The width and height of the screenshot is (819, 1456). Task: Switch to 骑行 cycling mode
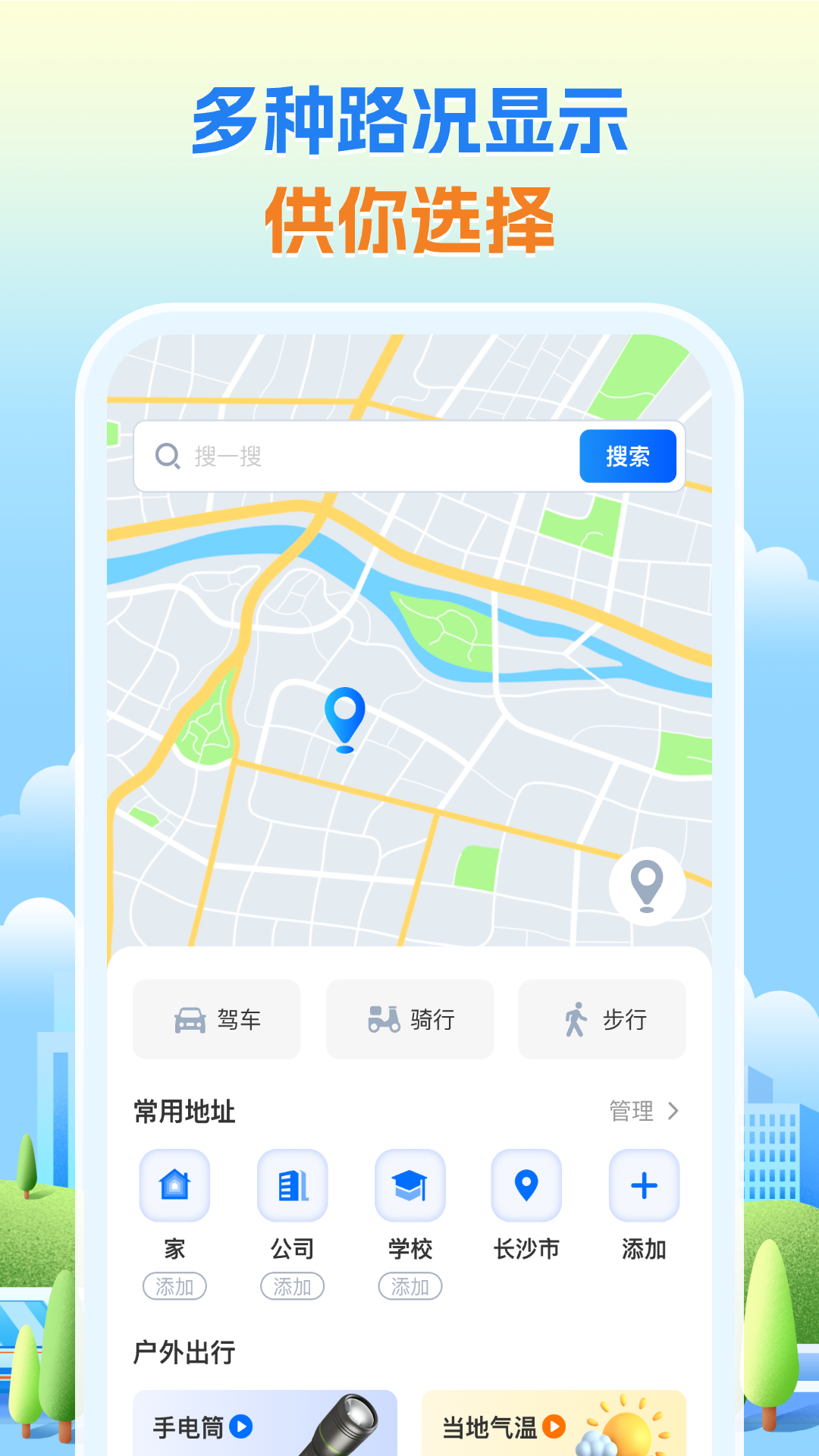tap(409, 1019)
